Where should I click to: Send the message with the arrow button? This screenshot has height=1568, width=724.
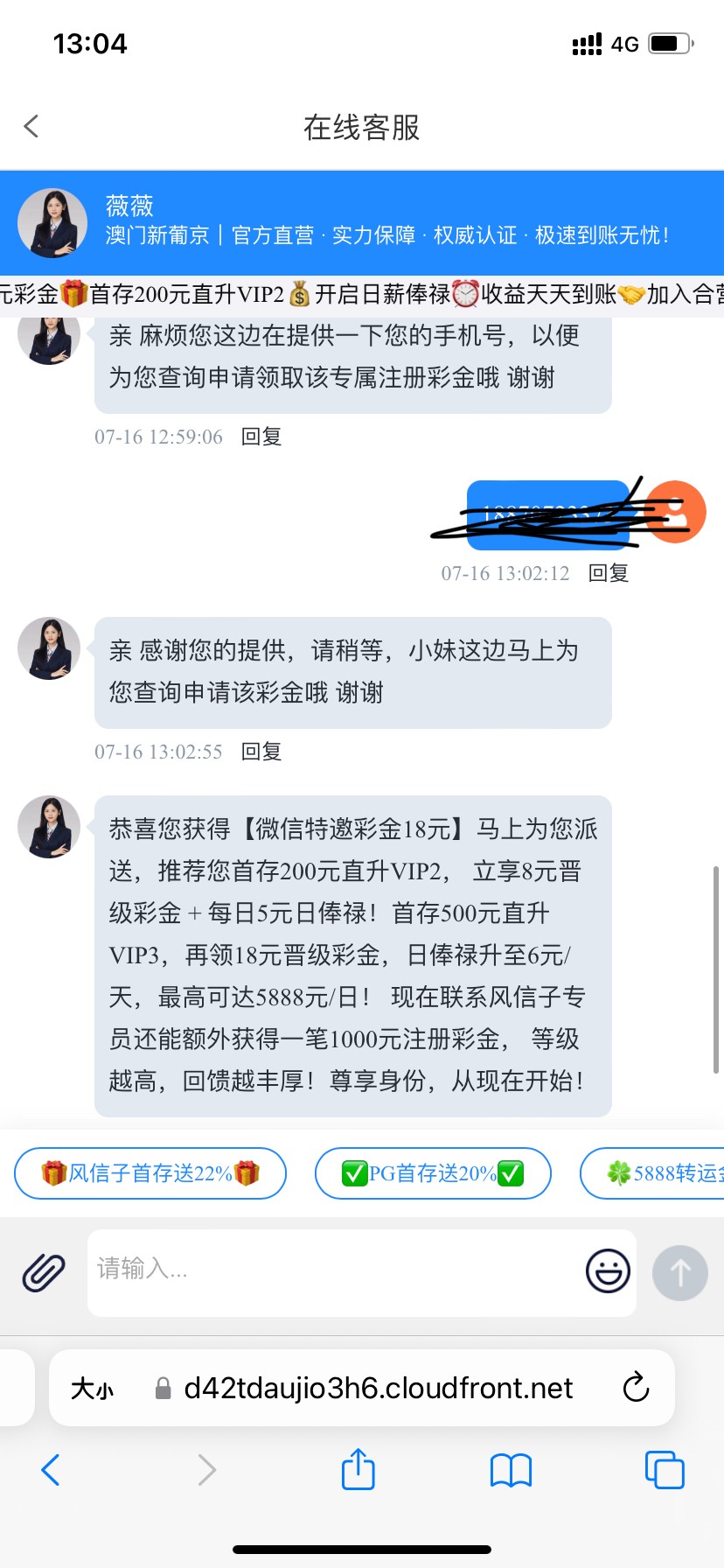point(679,1272)
